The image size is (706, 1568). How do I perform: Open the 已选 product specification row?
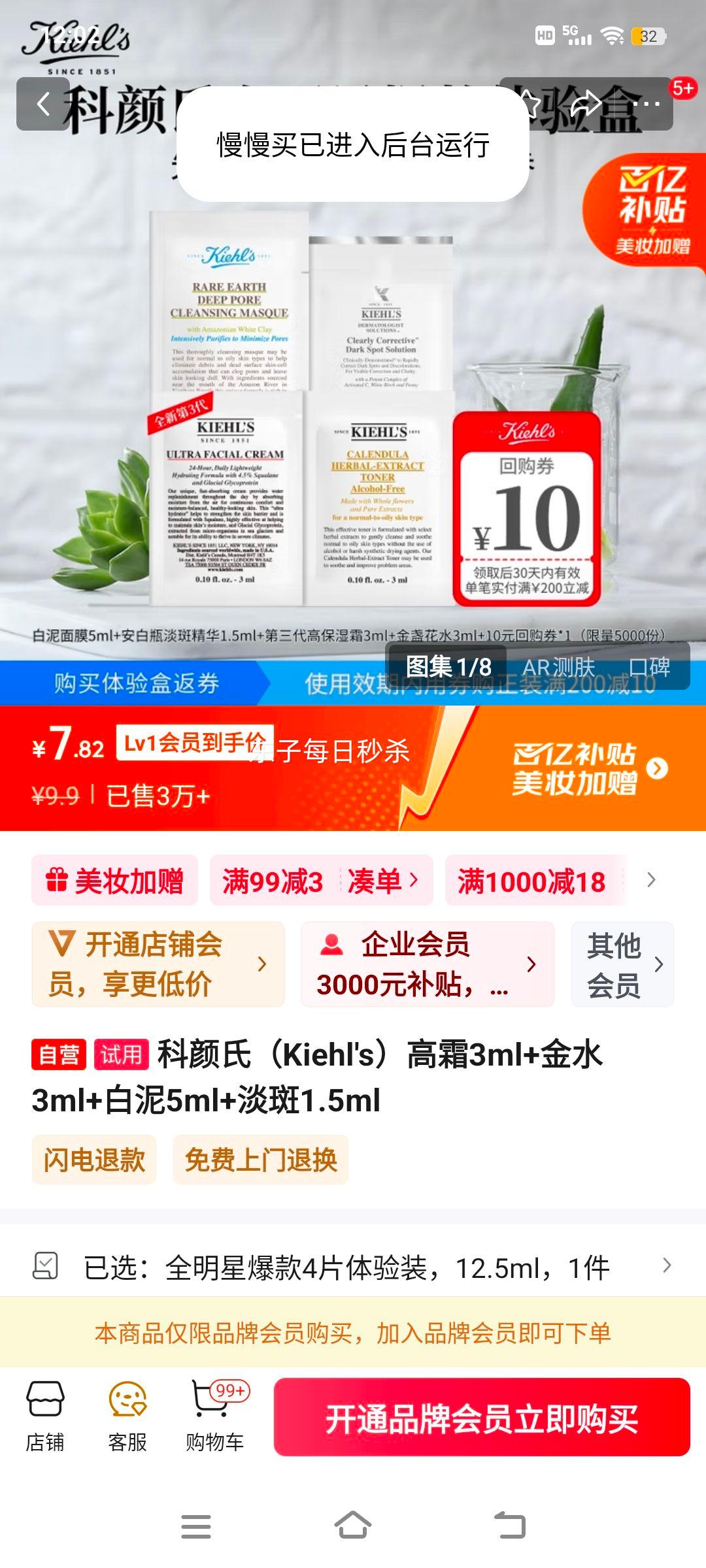353,1267
